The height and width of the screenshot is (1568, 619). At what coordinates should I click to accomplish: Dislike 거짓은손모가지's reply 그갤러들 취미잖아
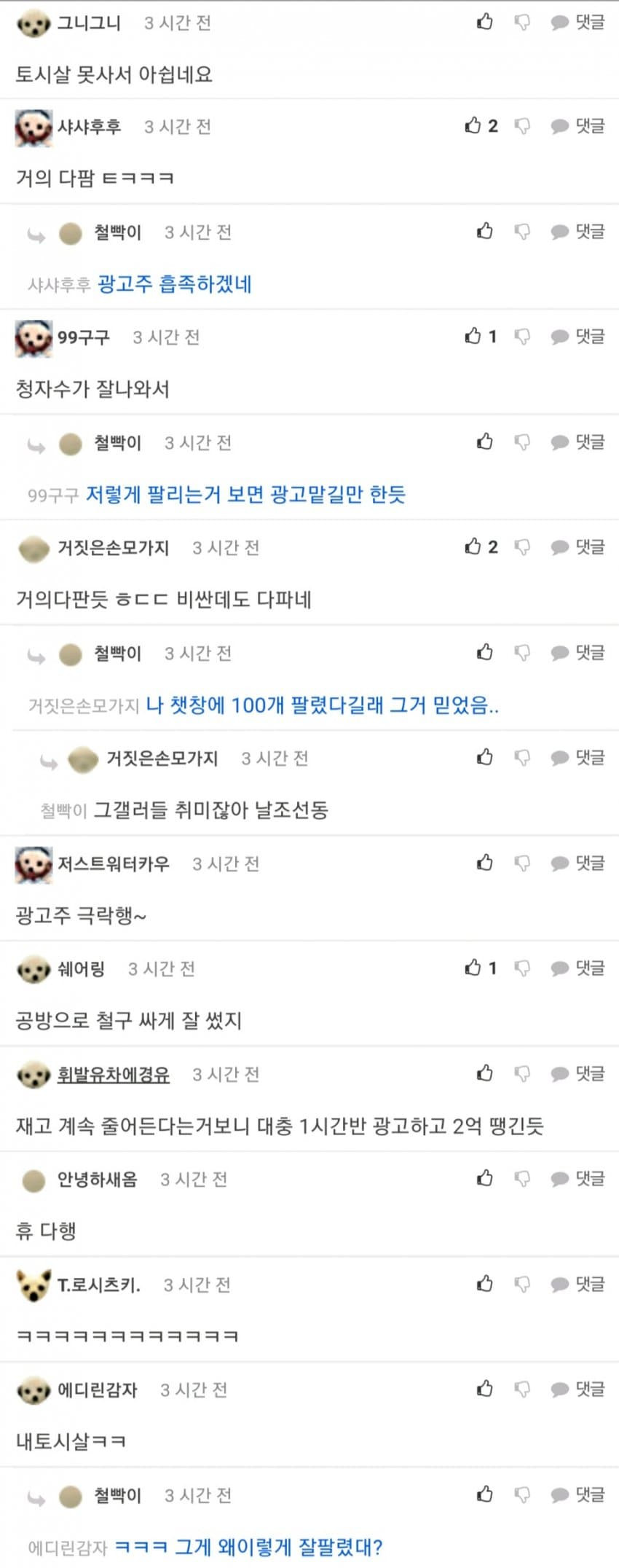522,758
